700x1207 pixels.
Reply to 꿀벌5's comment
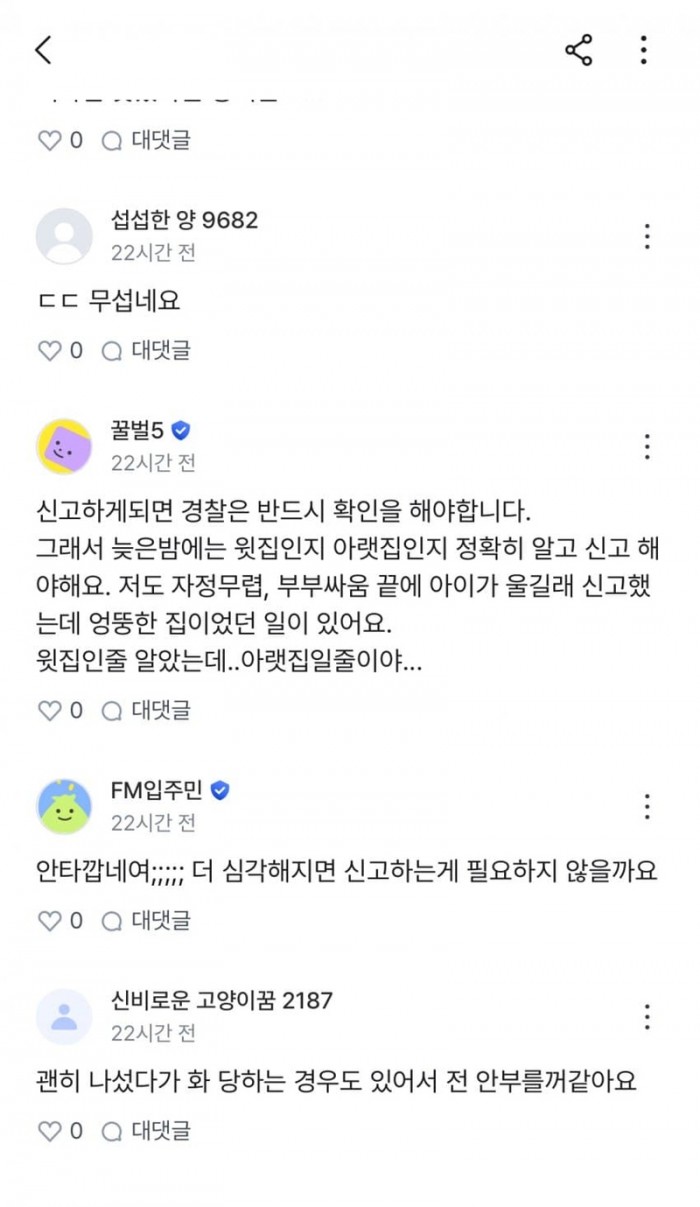pos(146,710)
